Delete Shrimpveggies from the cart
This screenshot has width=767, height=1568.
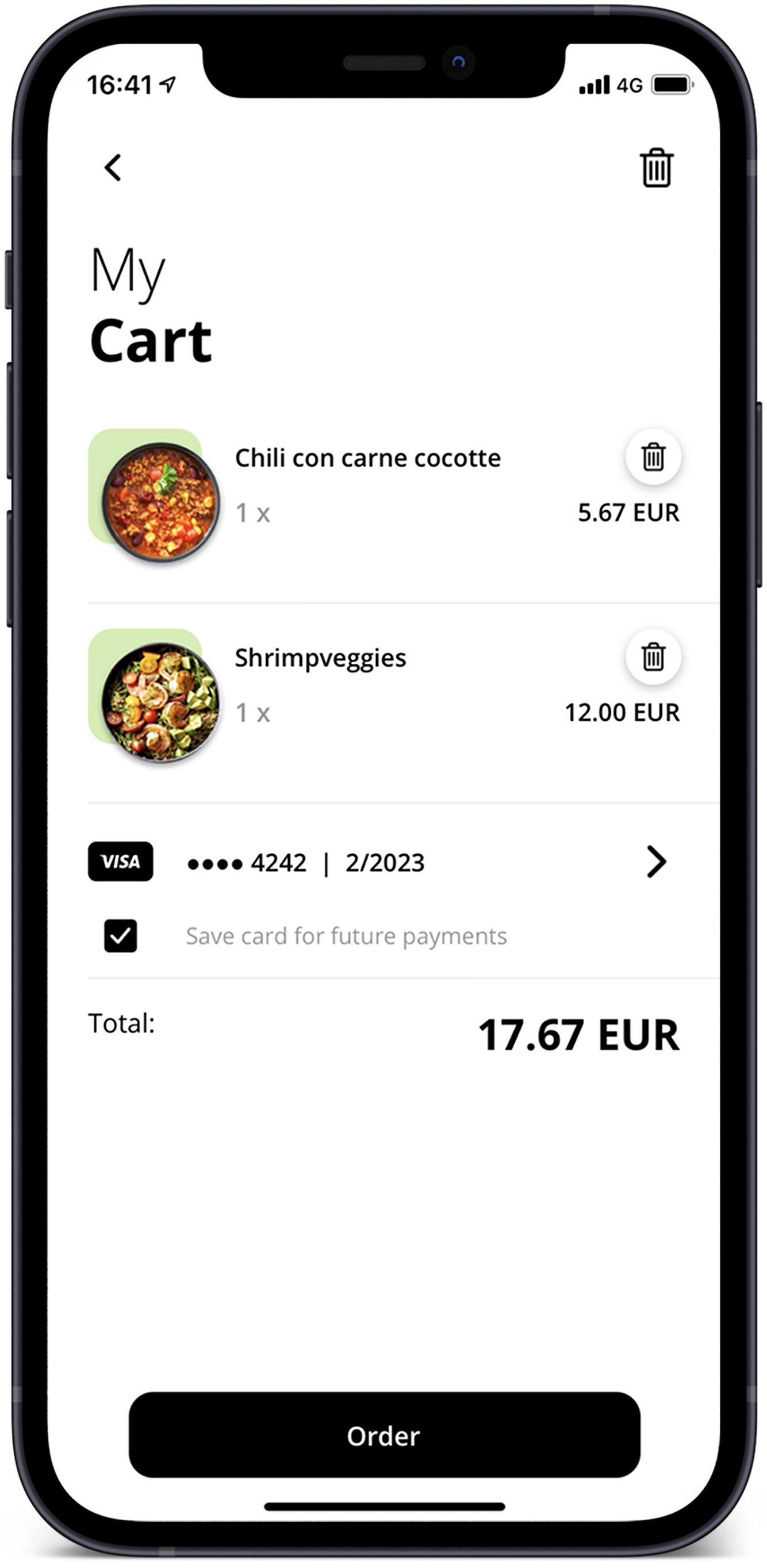[x=653, y=656]
